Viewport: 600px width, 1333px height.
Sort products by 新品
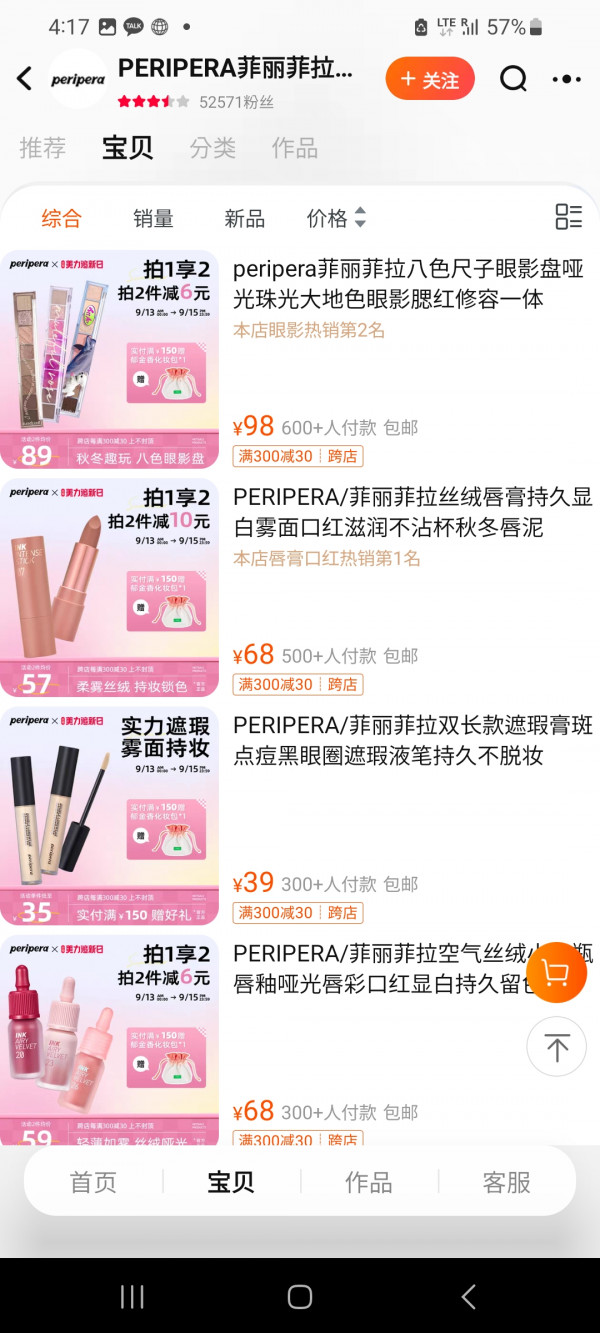click(x=244, y=218)
